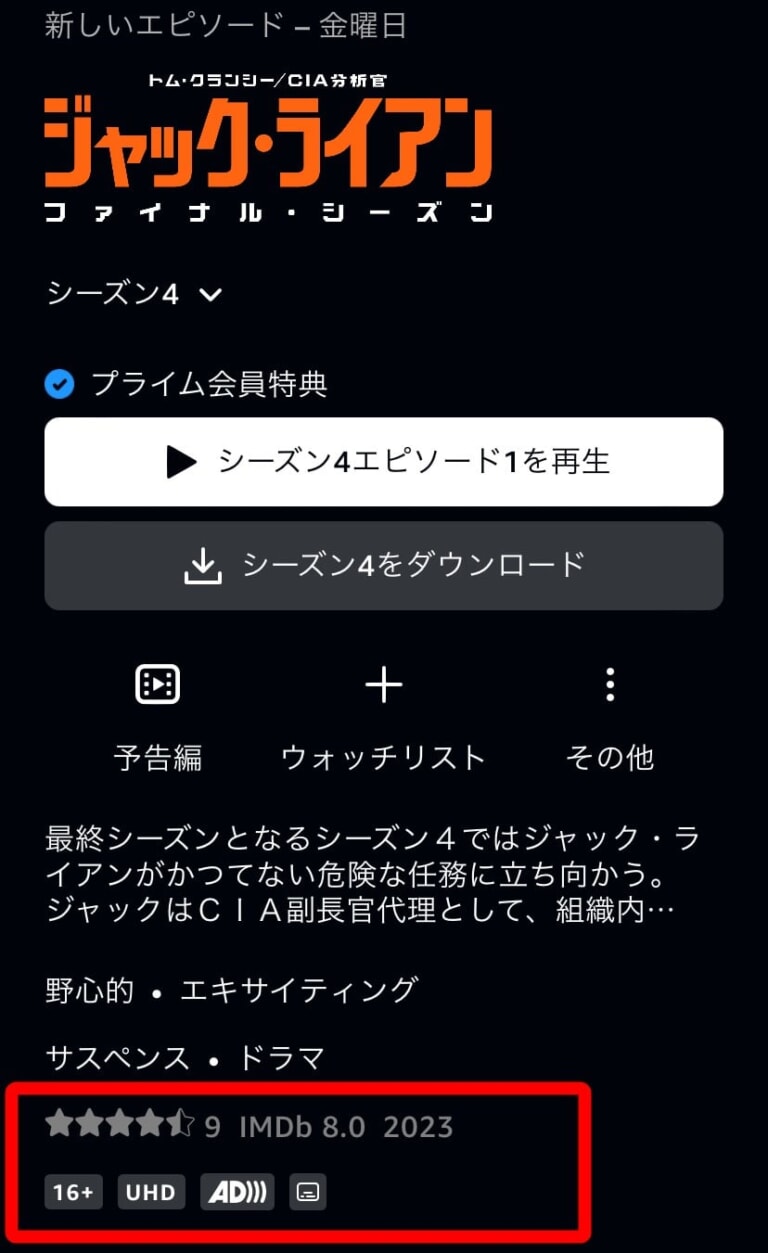Tap the star rating row
This screenshot has width=768, height=1253.
[x=118, y=1125]
